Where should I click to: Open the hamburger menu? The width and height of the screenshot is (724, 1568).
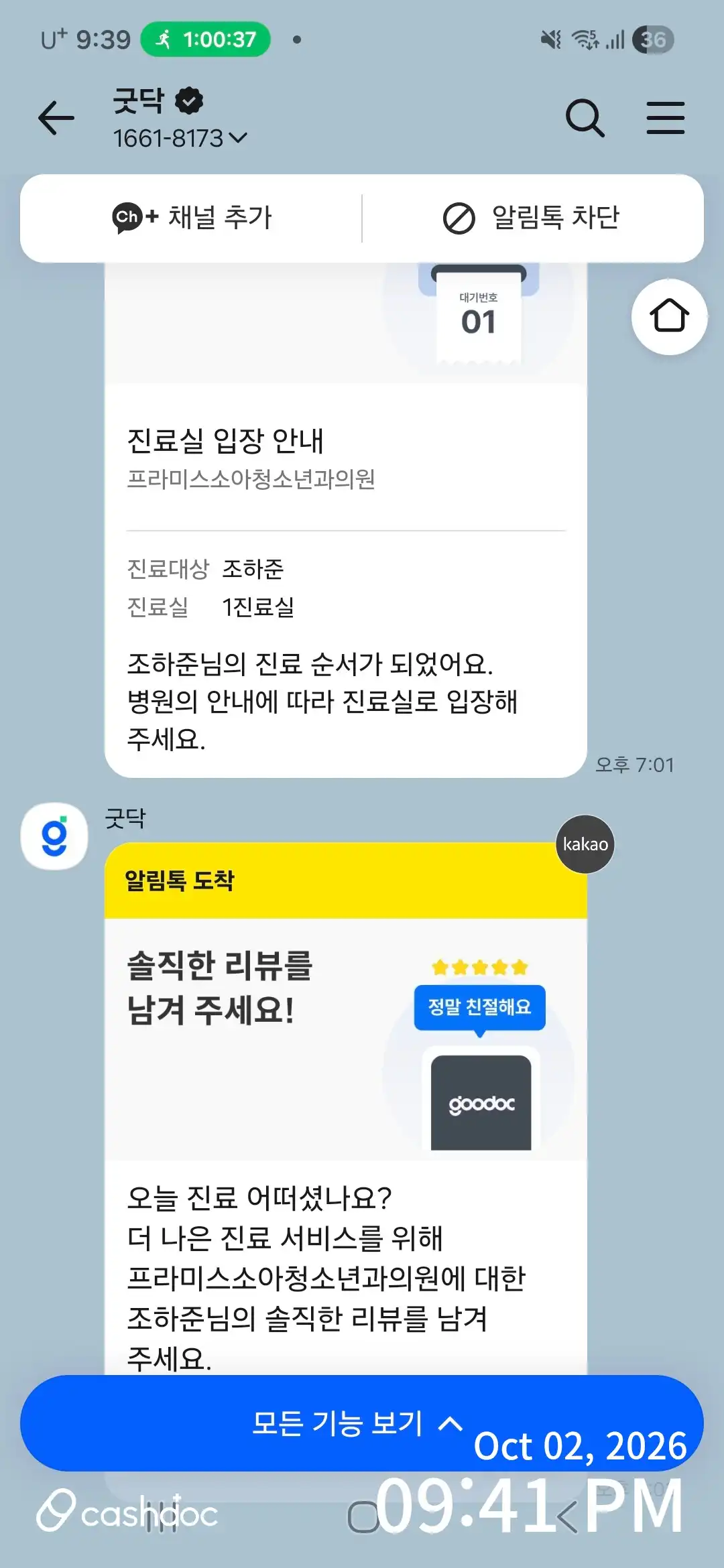[665, 118]
